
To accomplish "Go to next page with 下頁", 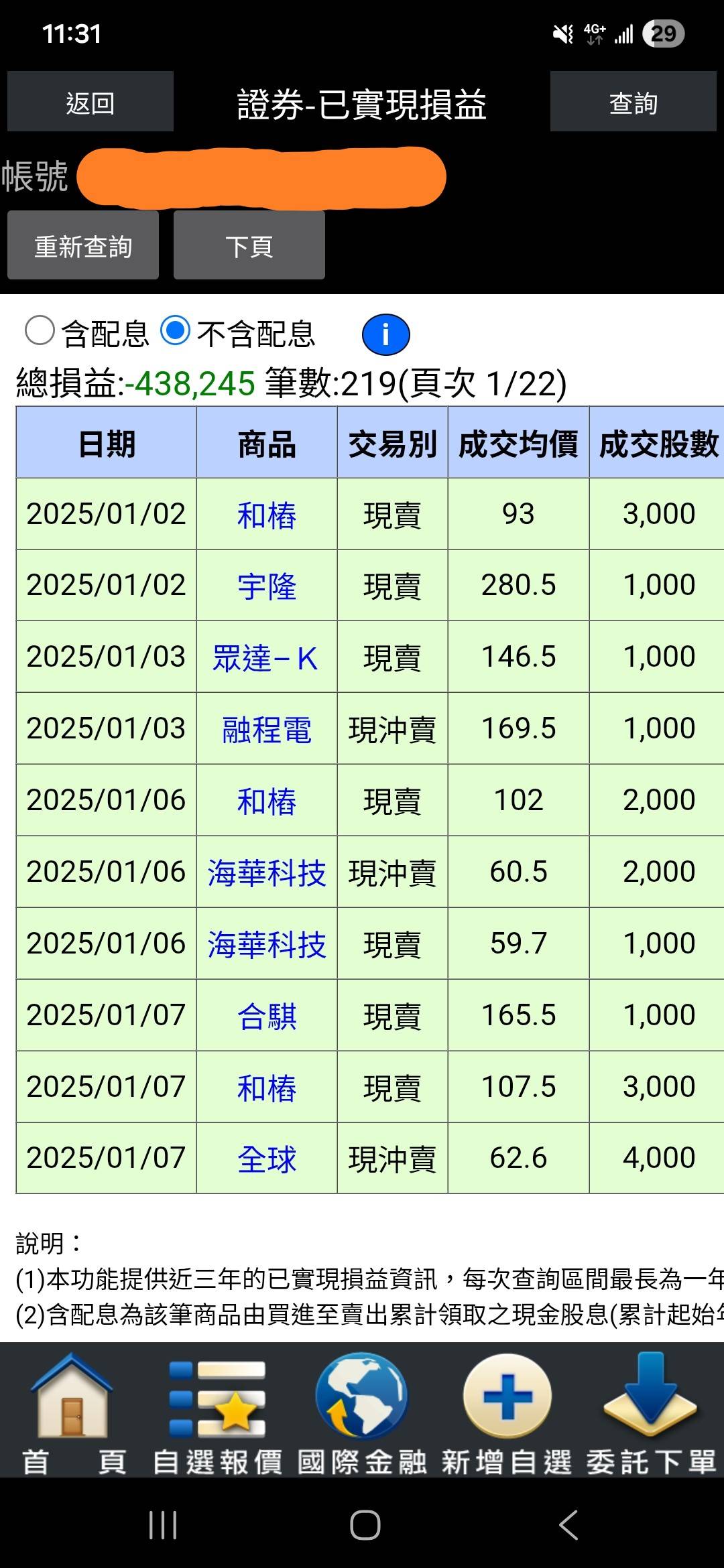I will [x=249, y=245].
